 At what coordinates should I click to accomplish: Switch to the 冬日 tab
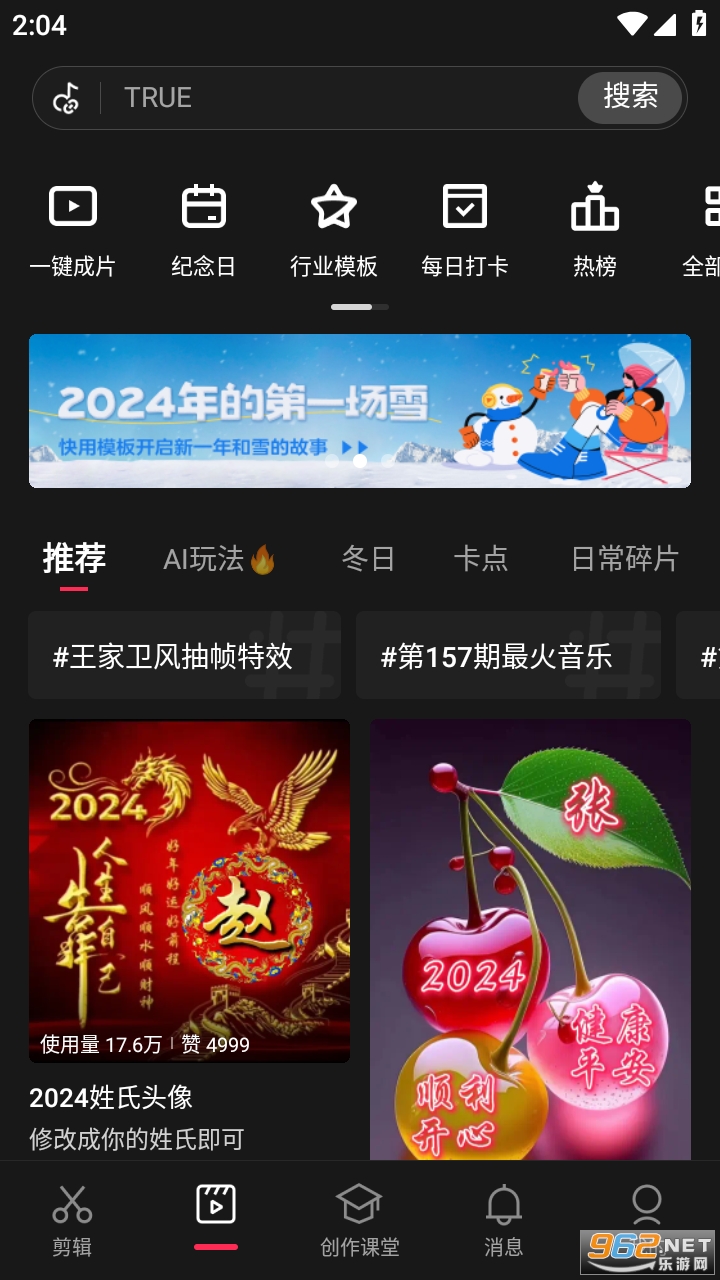point(369,559)
